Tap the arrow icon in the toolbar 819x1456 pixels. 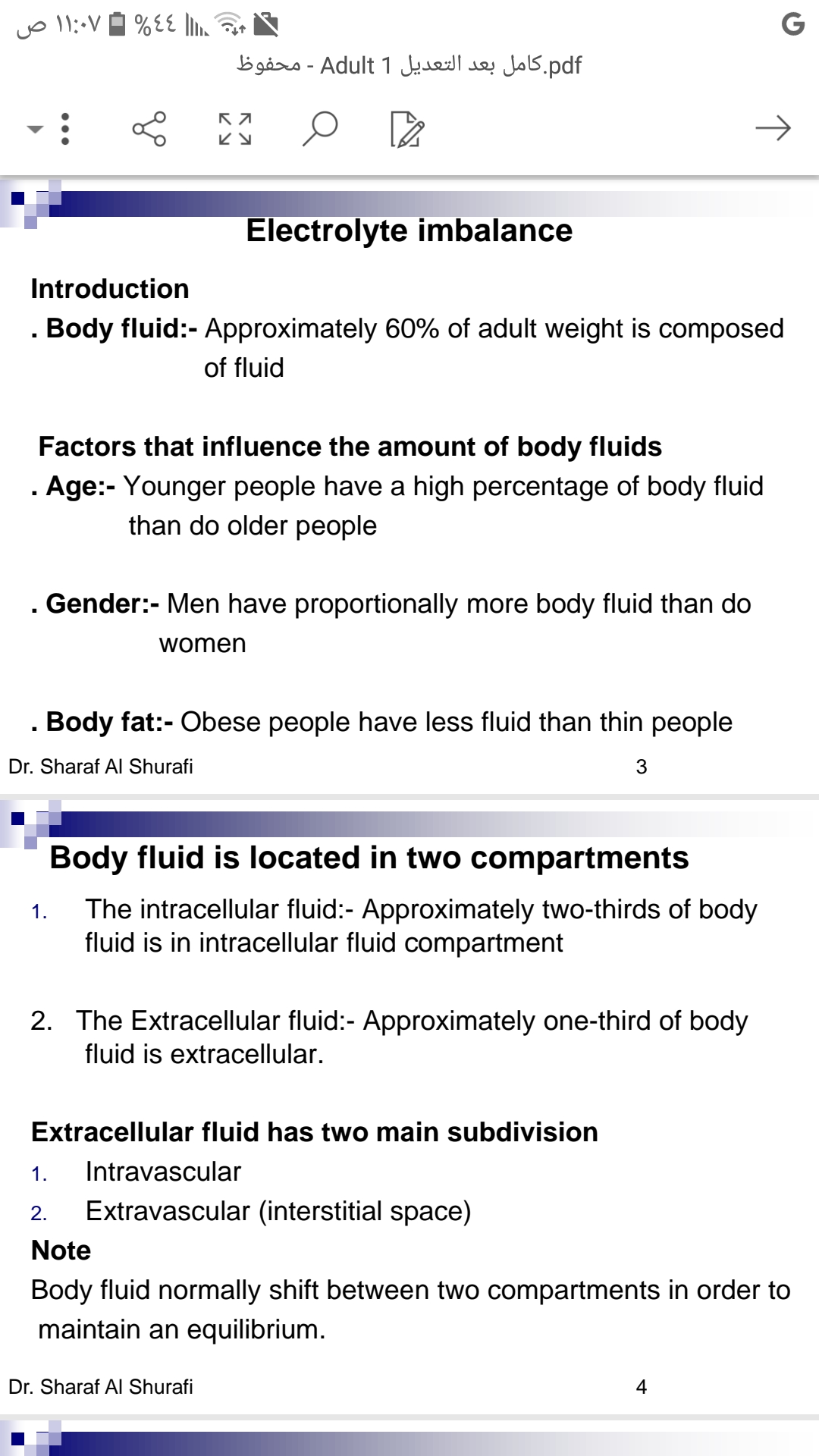[773, 128]
